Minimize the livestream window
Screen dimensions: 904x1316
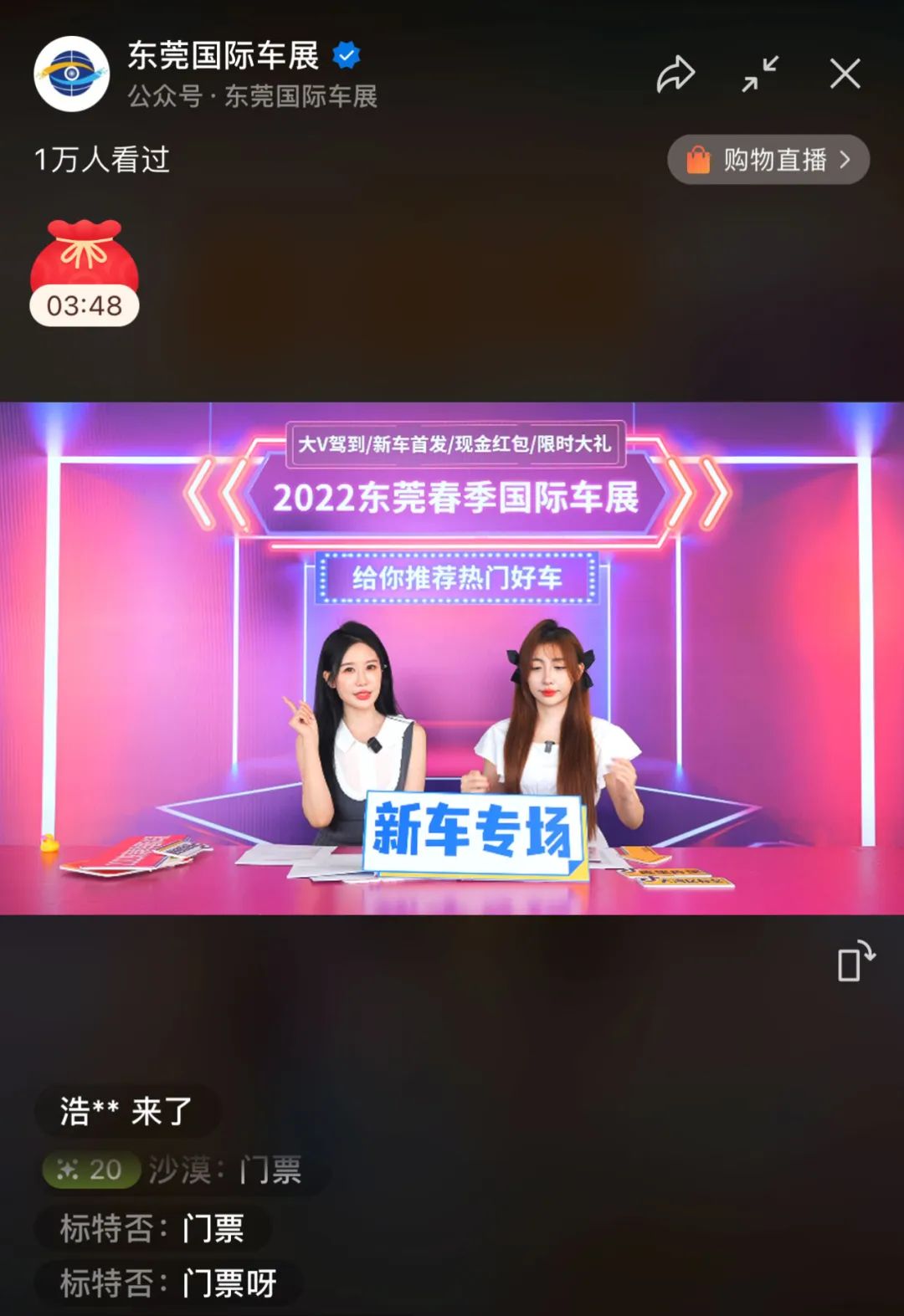click(760, 74)
